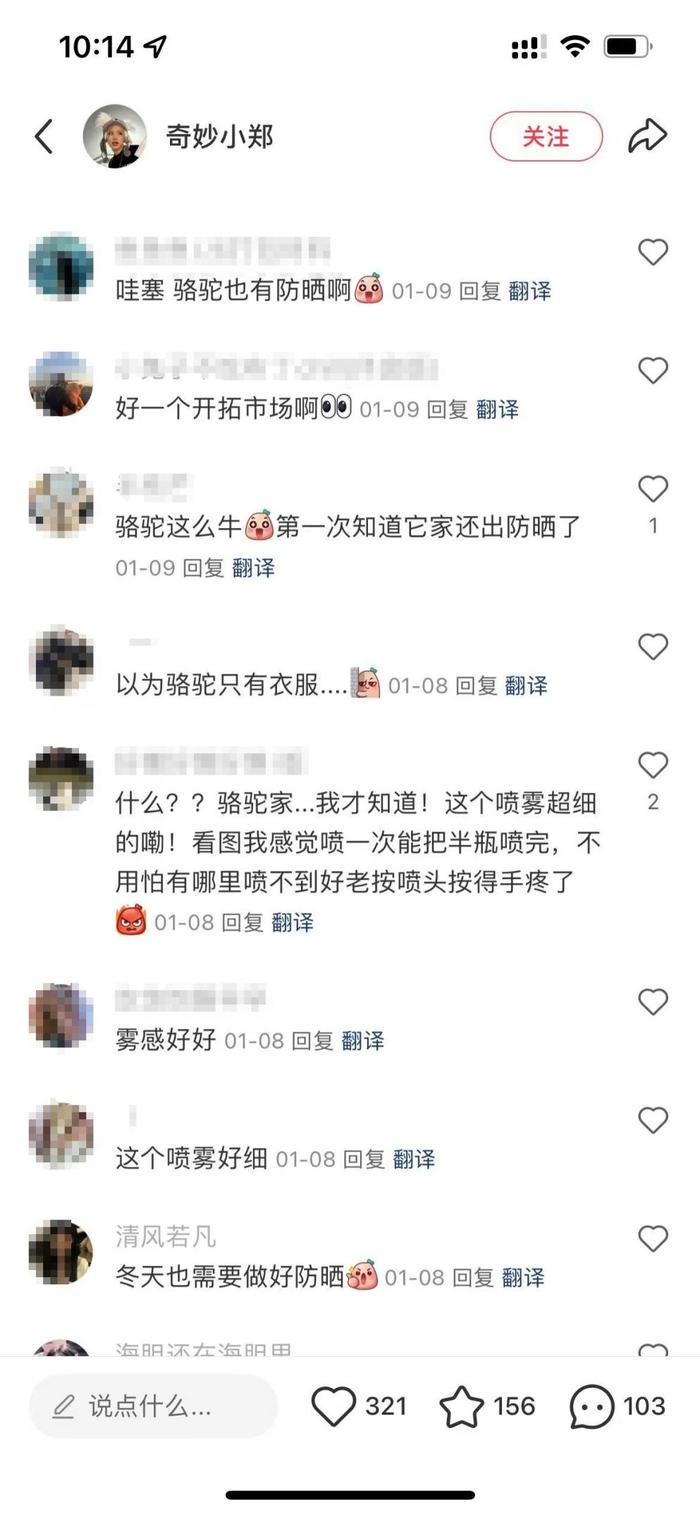Viewport: 700px width, 1514px height.
Task: Like the comment "骆驼这么牛"
Action: tap(653, 489)
